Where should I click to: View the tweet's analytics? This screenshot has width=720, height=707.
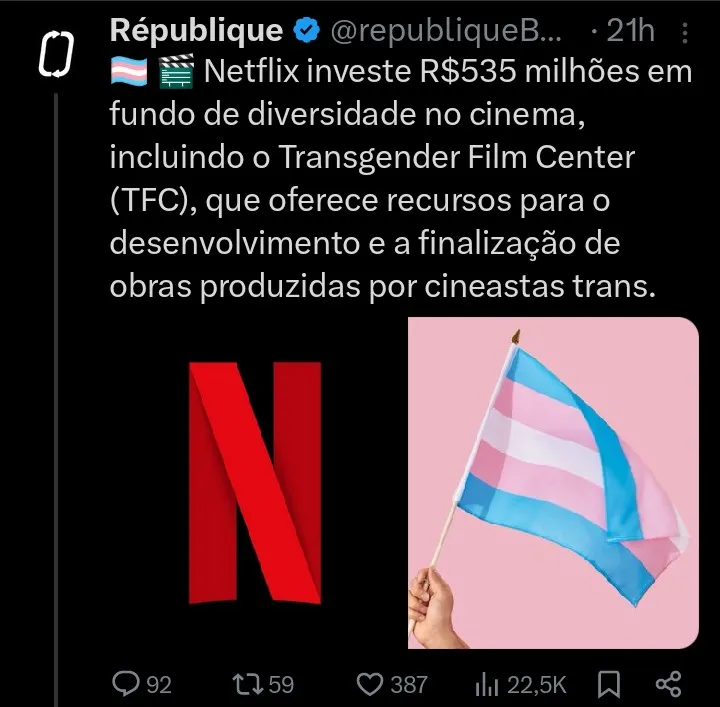click(x=485, y=684)
